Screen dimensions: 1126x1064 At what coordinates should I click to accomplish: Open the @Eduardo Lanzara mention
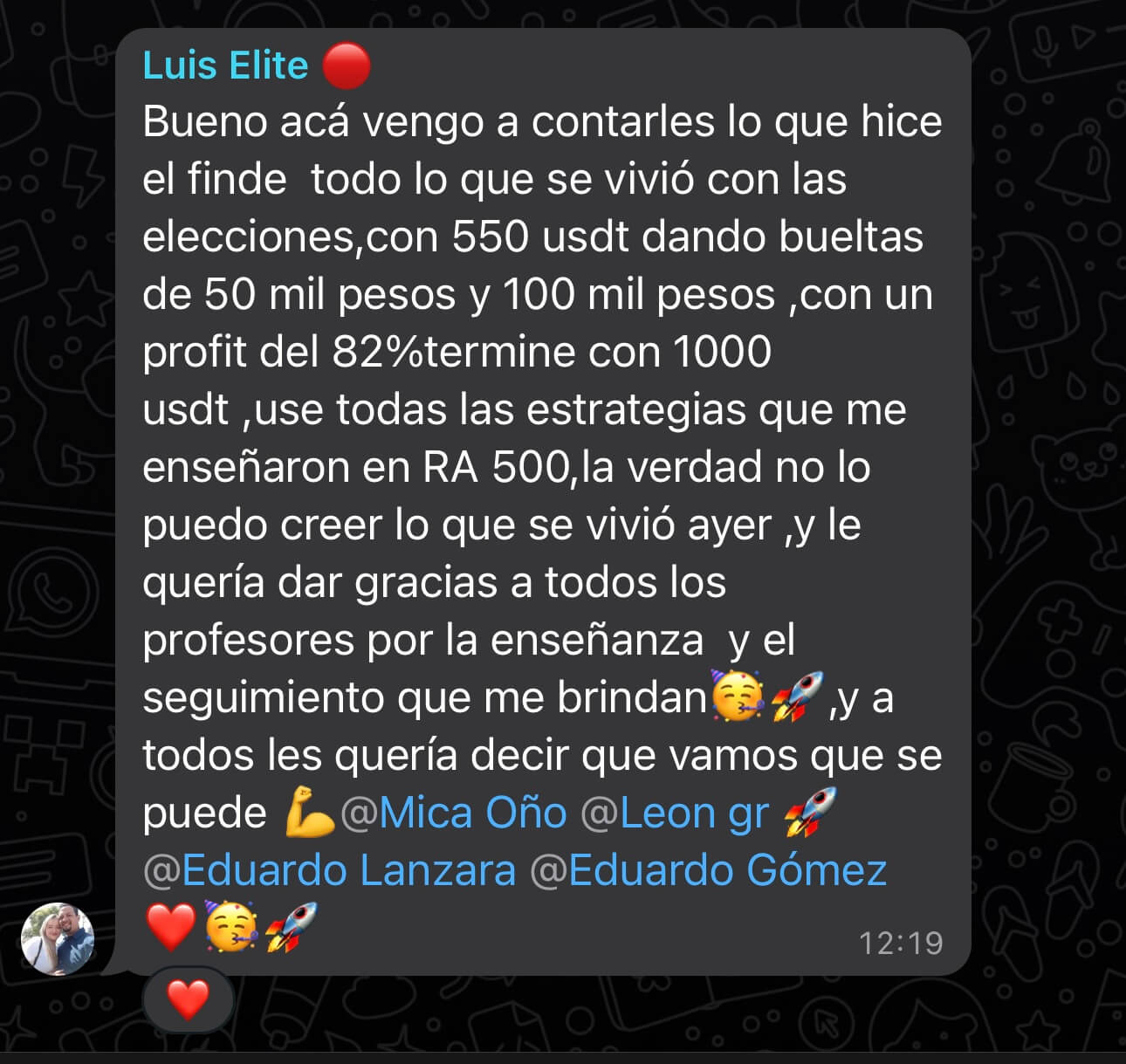(330, 870)
